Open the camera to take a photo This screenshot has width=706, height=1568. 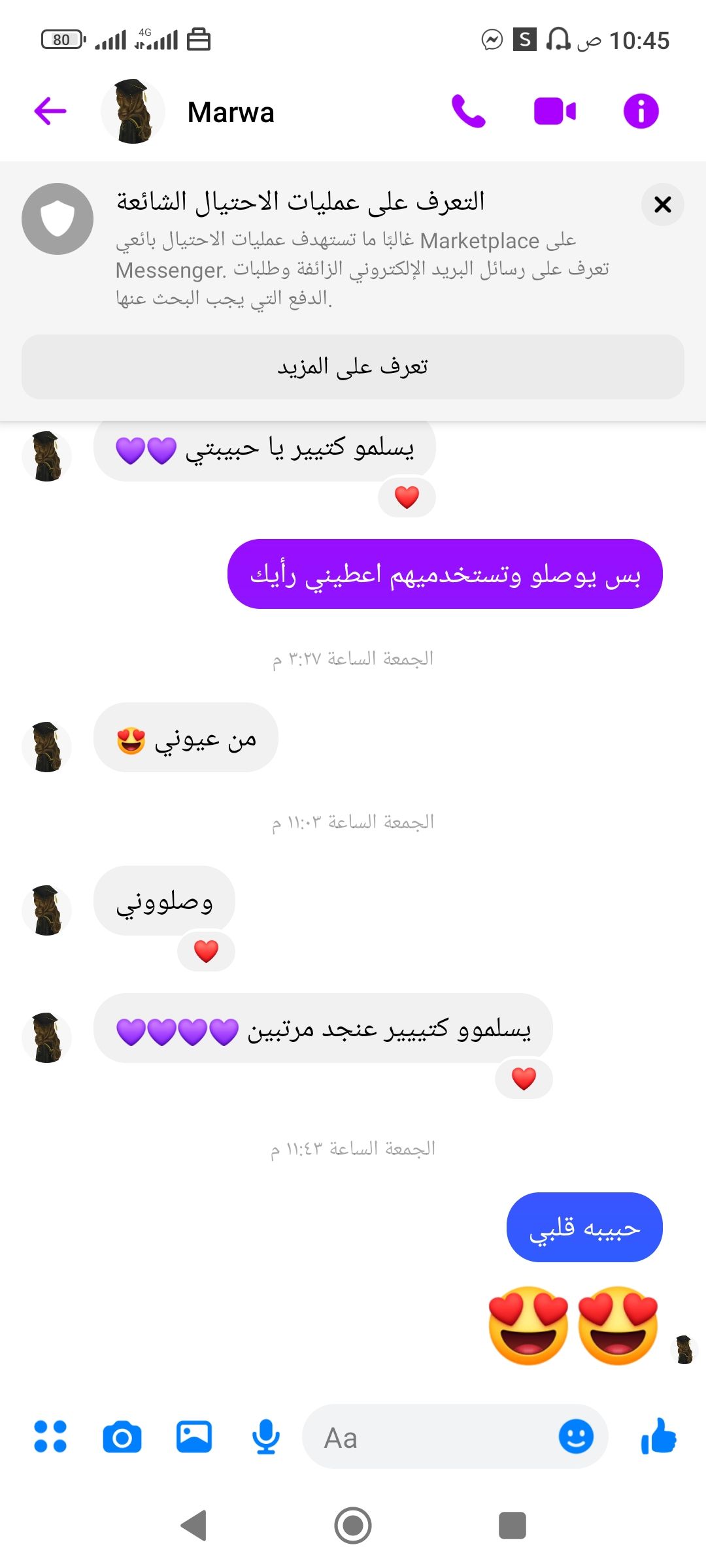pyautogui.click(x=122, y=1437)
